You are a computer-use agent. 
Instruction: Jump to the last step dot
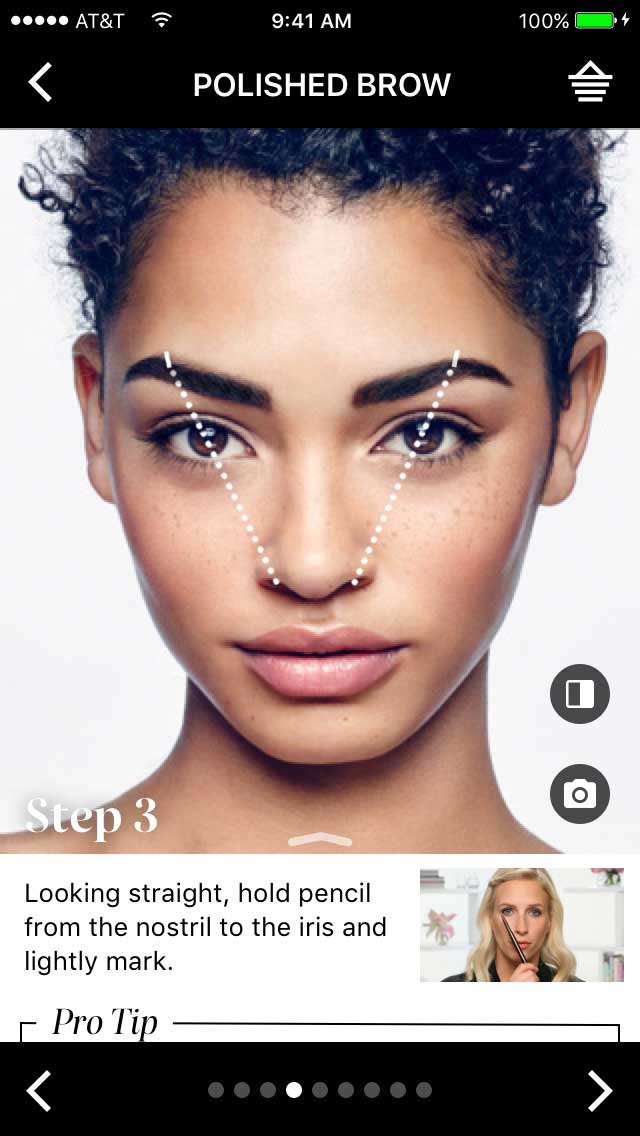[424, 1090]
